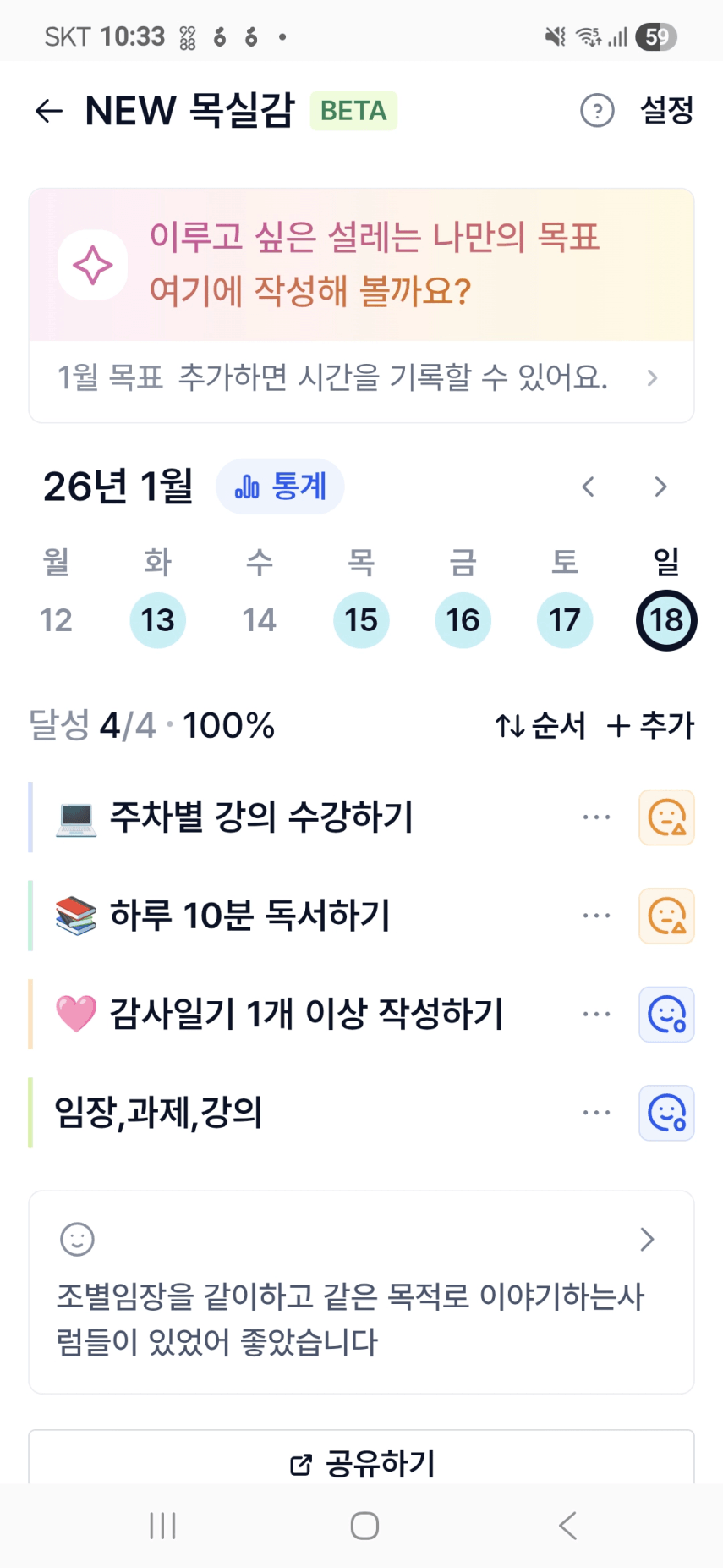723x1568 pixels.
Task: Go to the next week
Action: pos(660,487)
